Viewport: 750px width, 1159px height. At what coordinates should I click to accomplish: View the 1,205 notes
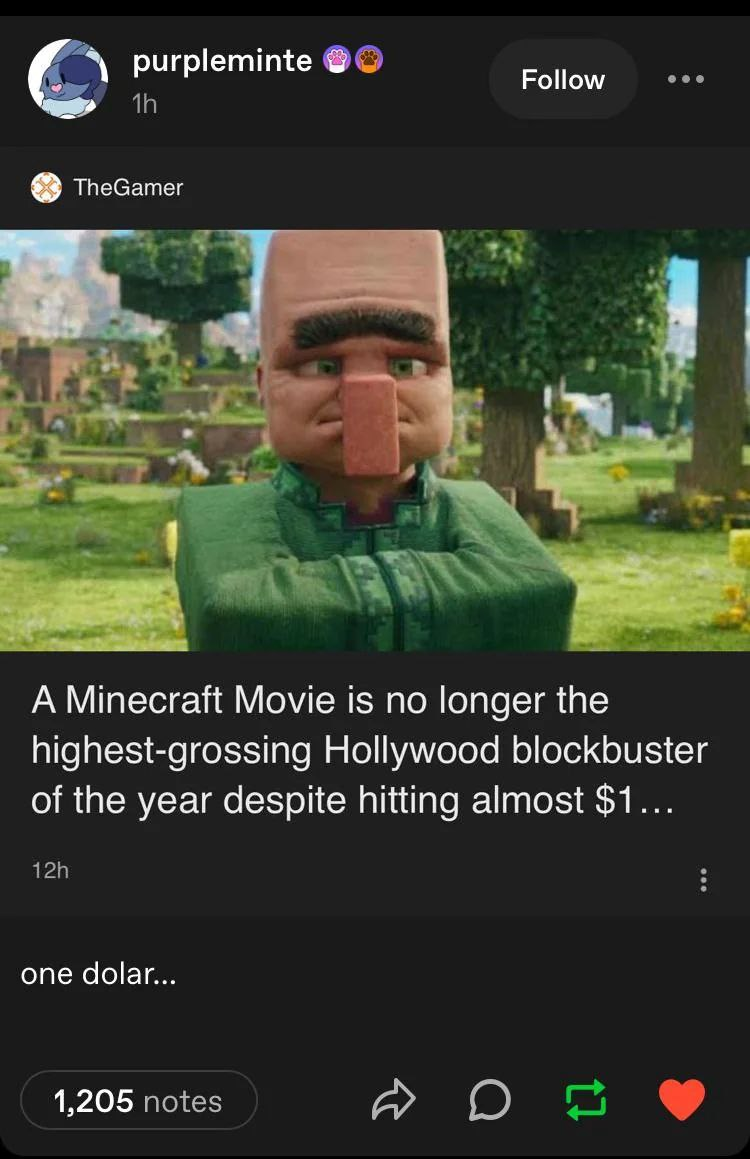[138, 1101]
